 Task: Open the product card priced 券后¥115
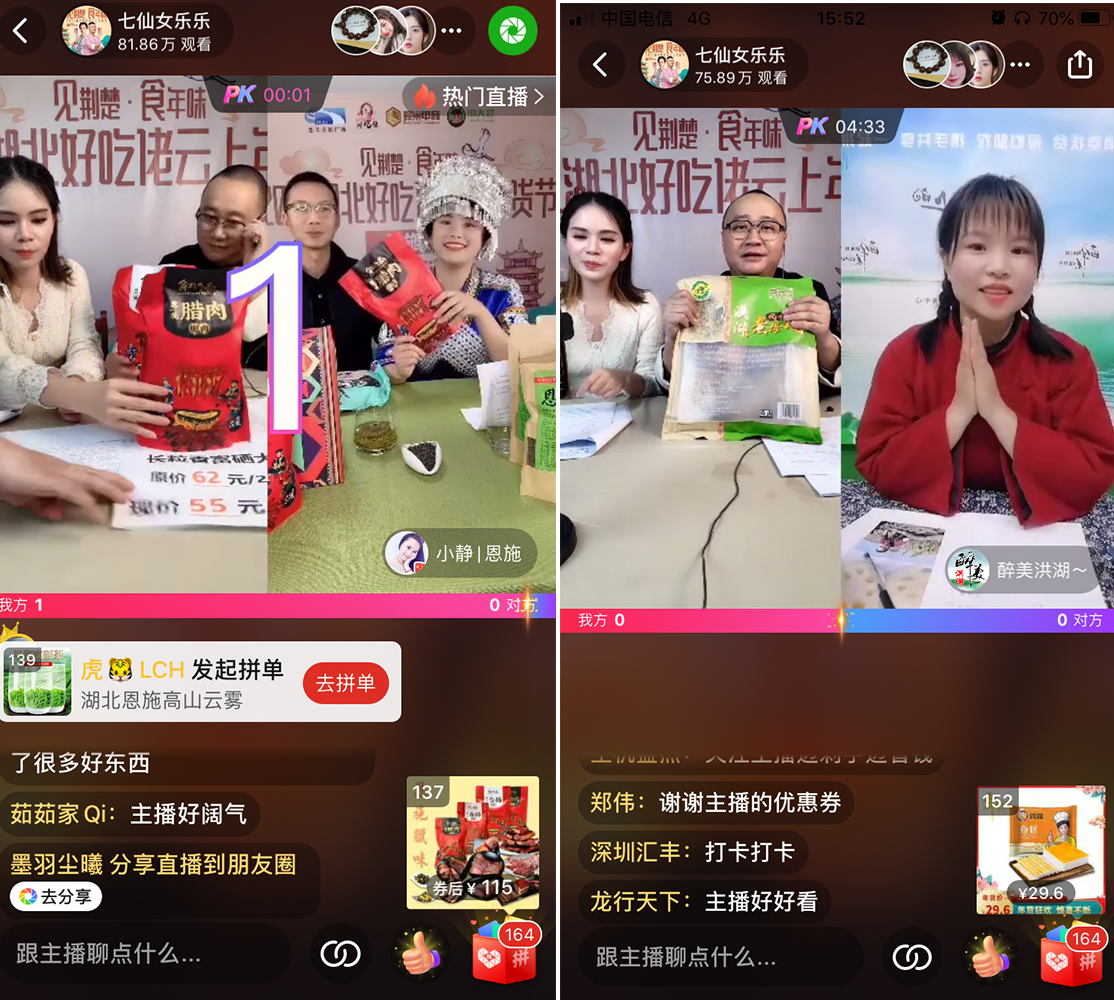pyautogui.click(x=472, y=842)
